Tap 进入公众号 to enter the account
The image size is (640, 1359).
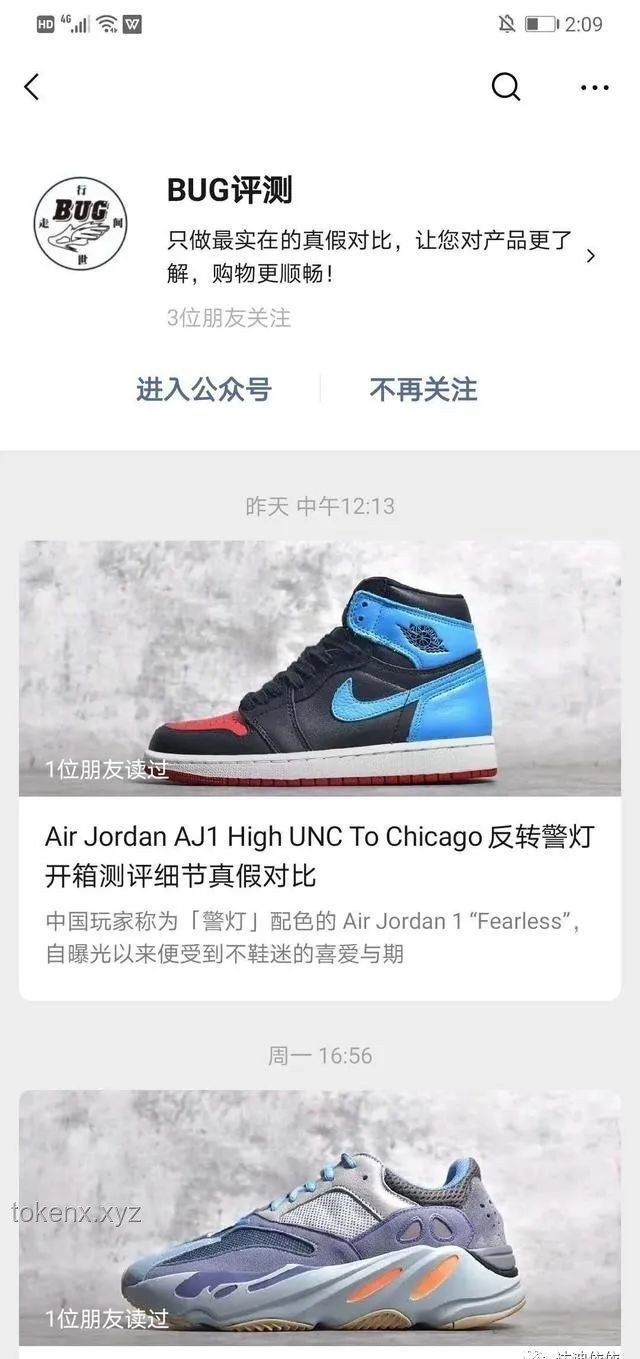pos(204,389)
